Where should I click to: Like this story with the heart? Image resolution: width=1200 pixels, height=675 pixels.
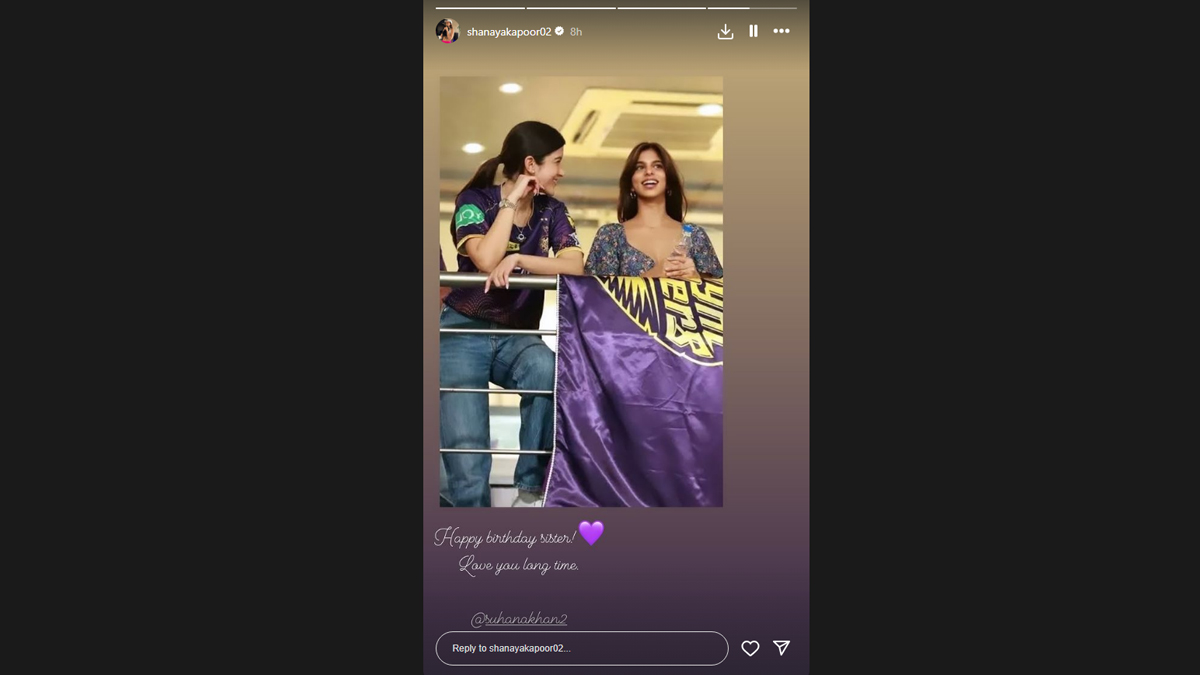(x=750, y=648)
